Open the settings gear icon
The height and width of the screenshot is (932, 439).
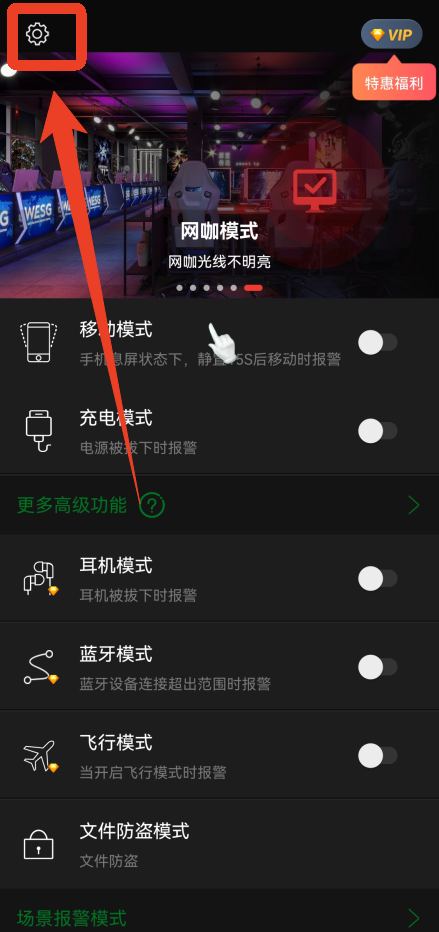pos(37,33)
